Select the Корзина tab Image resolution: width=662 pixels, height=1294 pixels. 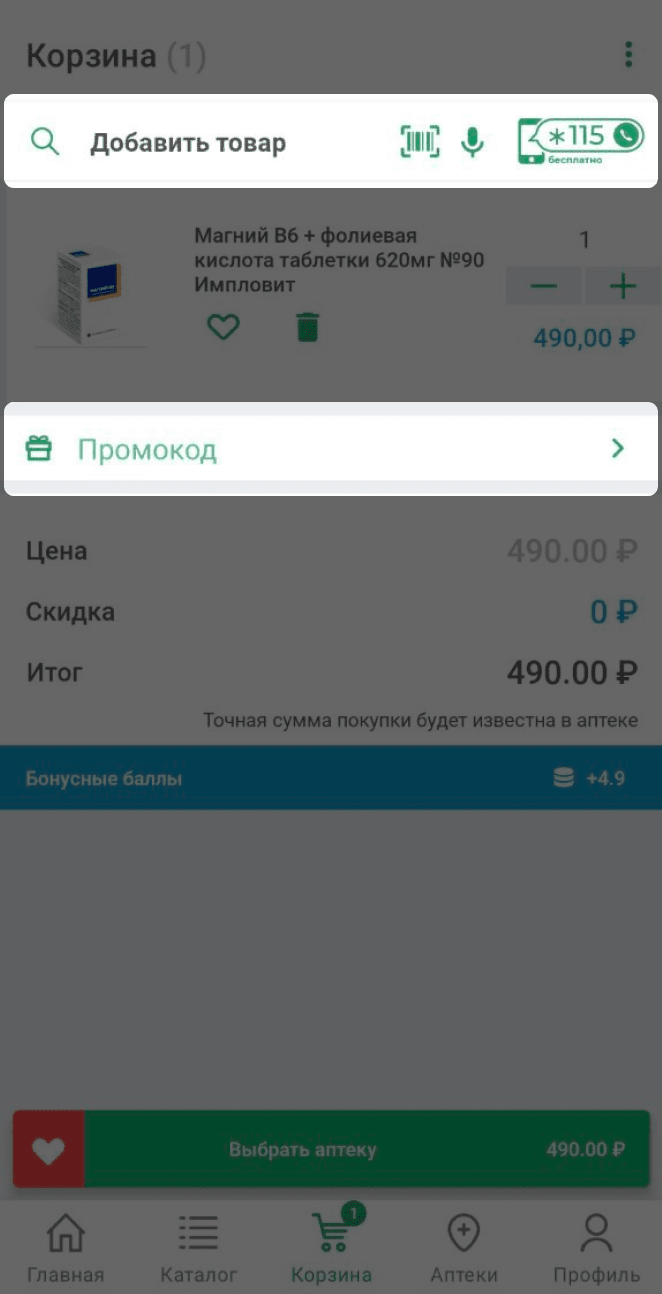coord(331,1247)
